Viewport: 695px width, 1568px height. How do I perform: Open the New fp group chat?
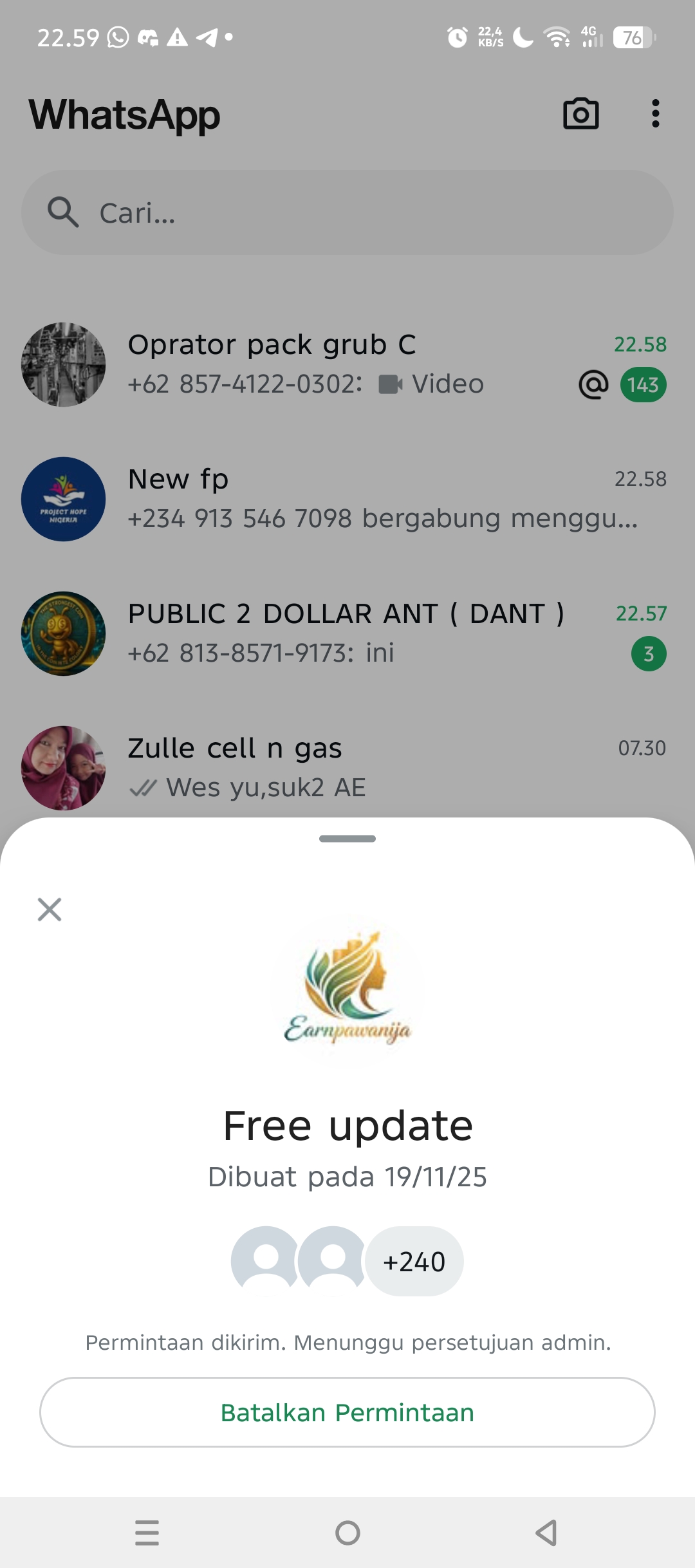347,499
